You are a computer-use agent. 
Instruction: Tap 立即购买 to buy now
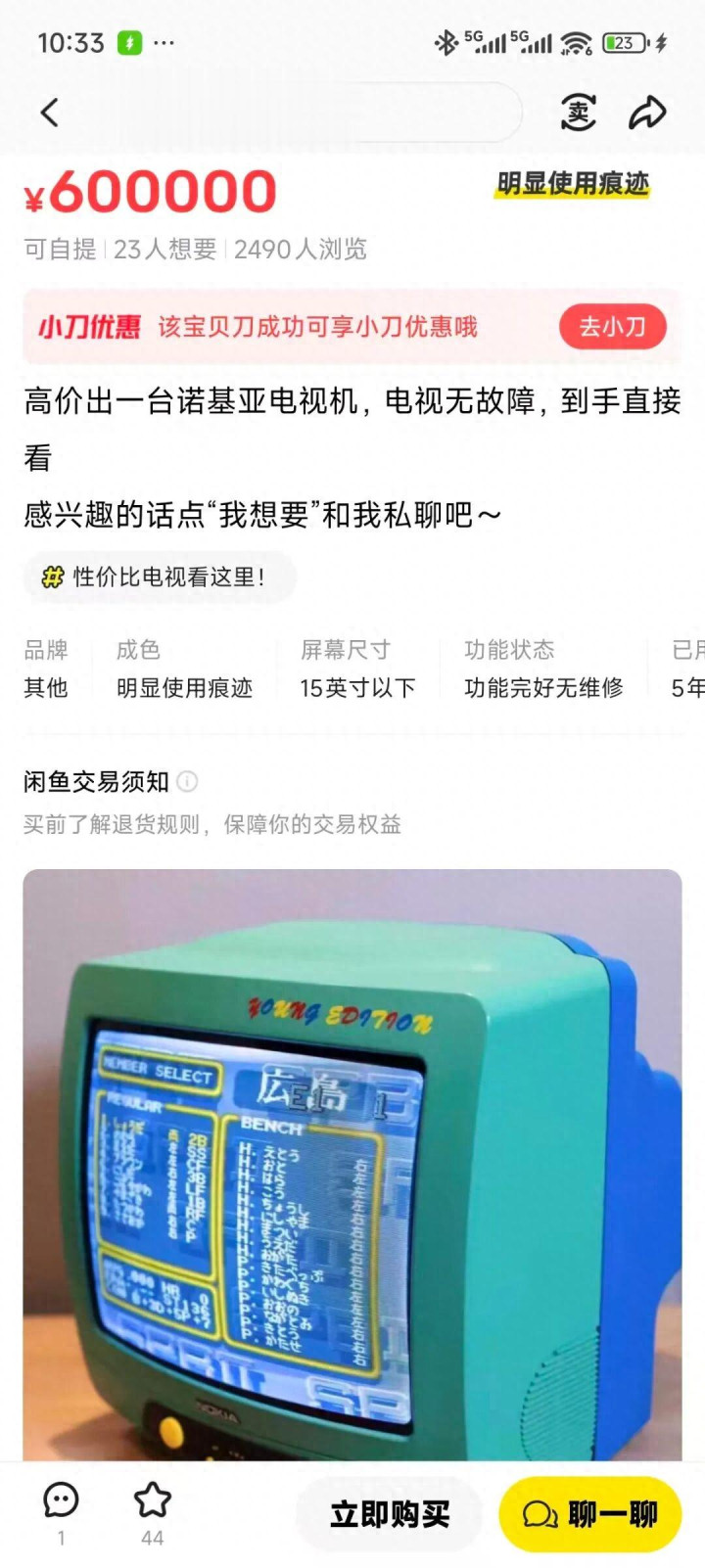[x=390, y=1514]
